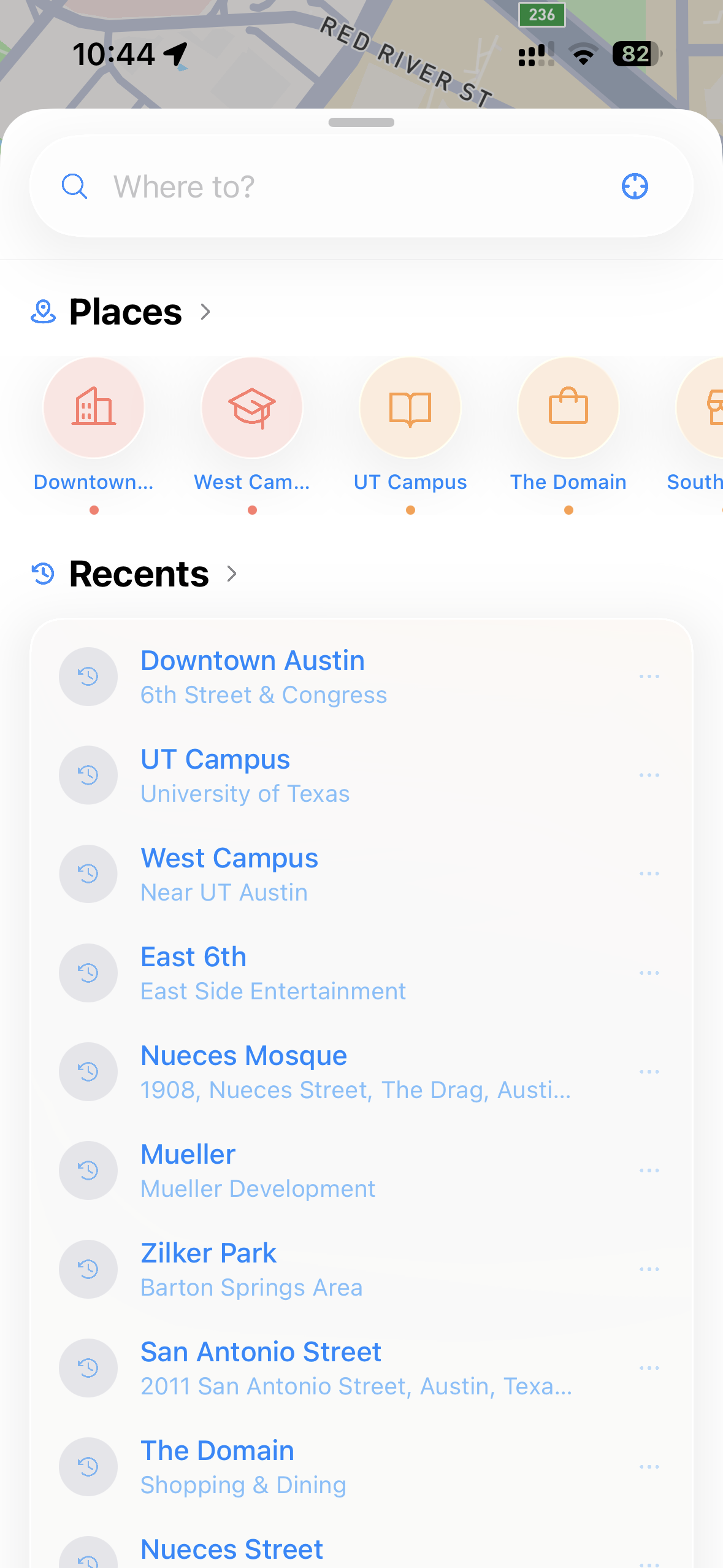Screen dimensions: 723x1568
Task: Open The Domain place shortcut
Action: [568, 408]
